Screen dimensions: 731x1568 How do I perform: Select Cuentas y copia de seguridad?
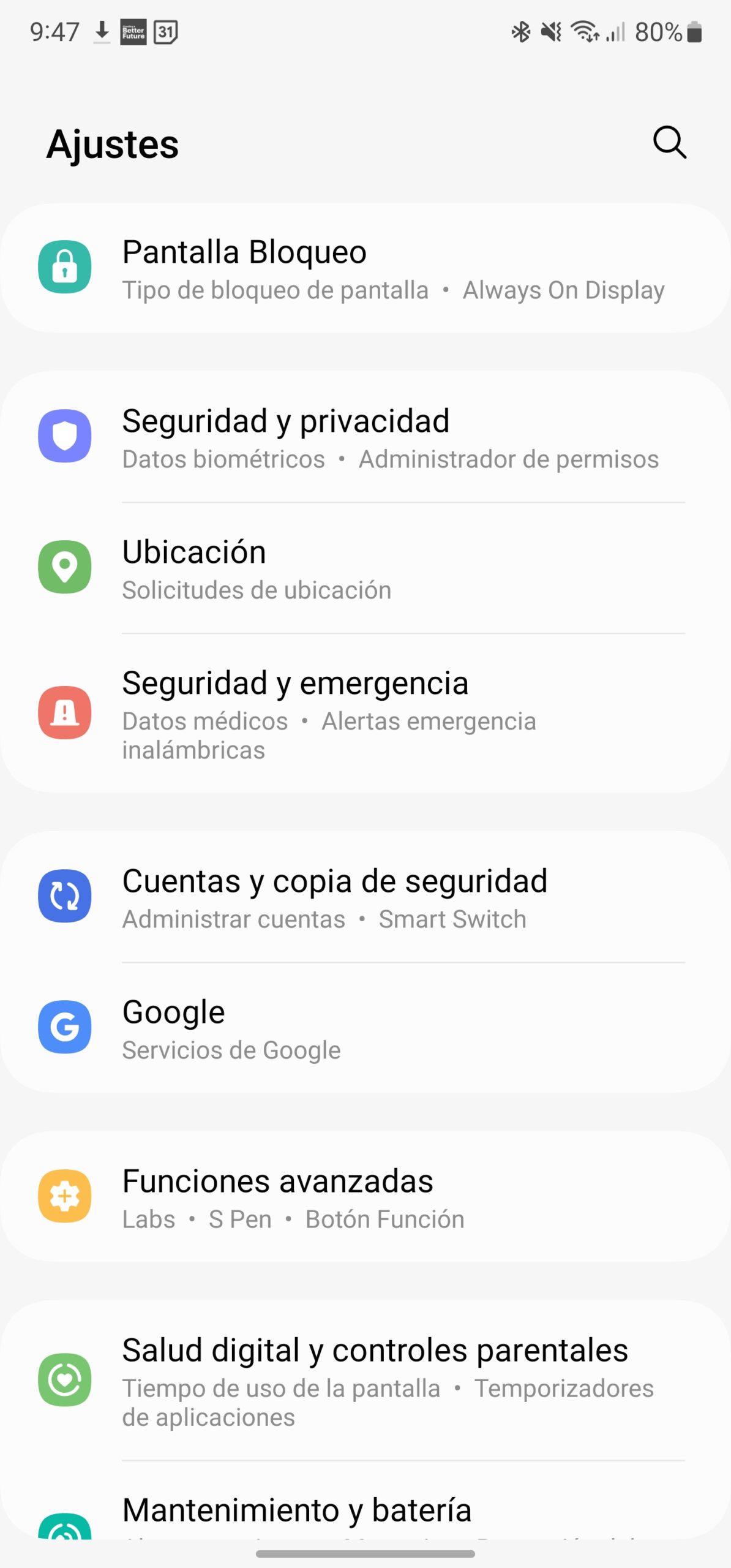click(x=365, y=897)
